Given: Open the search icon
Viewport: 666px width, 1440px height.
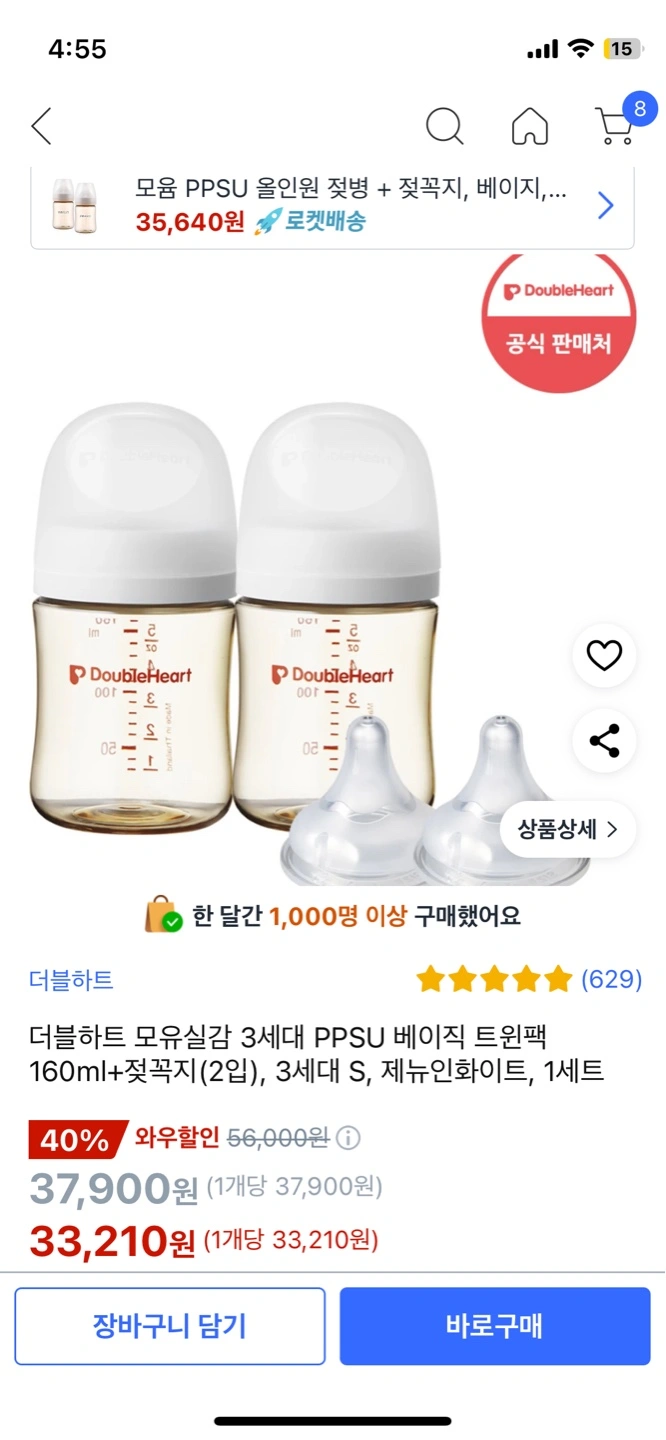Looking at the screenshot, I should pyautogui.click(x=444, y=127).
